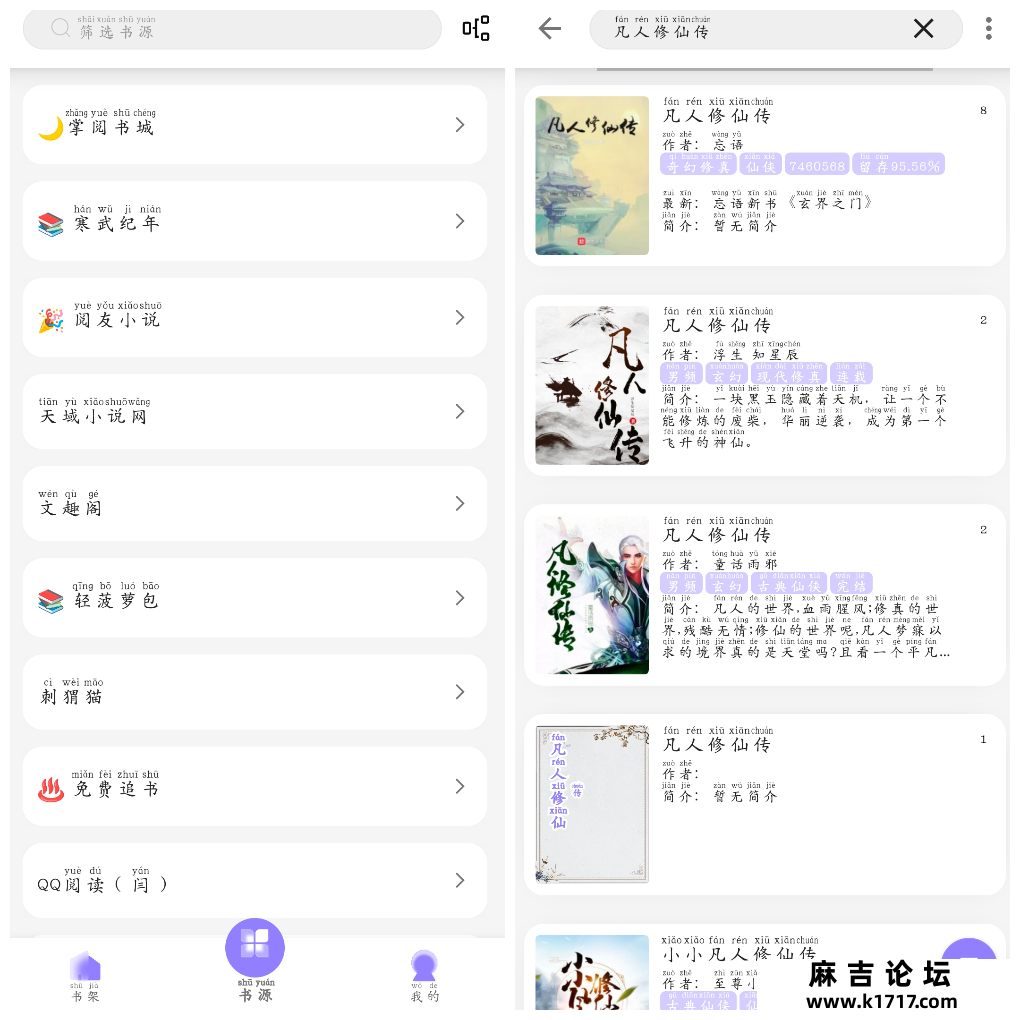Open the 文趣阁 source row
Viewport: 1020px width, 1020px height.
pos(254,504)
